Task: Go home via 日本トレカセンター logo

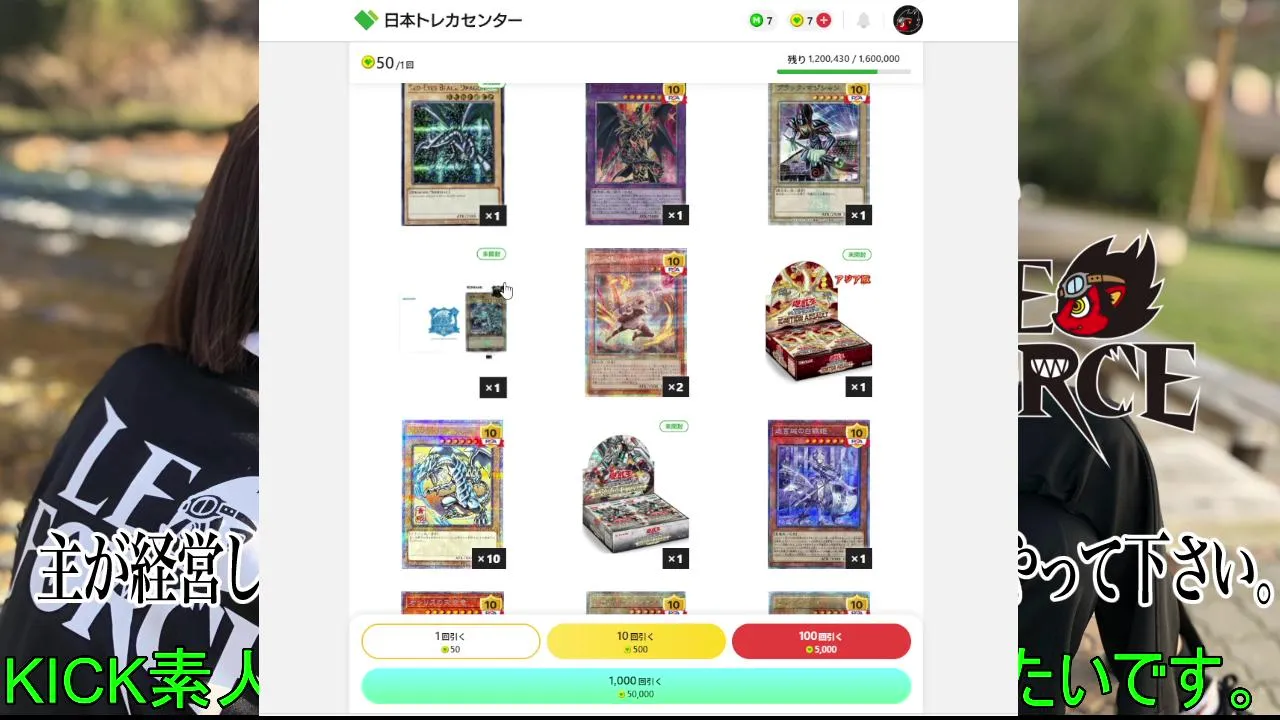Action: click(438, 20)
